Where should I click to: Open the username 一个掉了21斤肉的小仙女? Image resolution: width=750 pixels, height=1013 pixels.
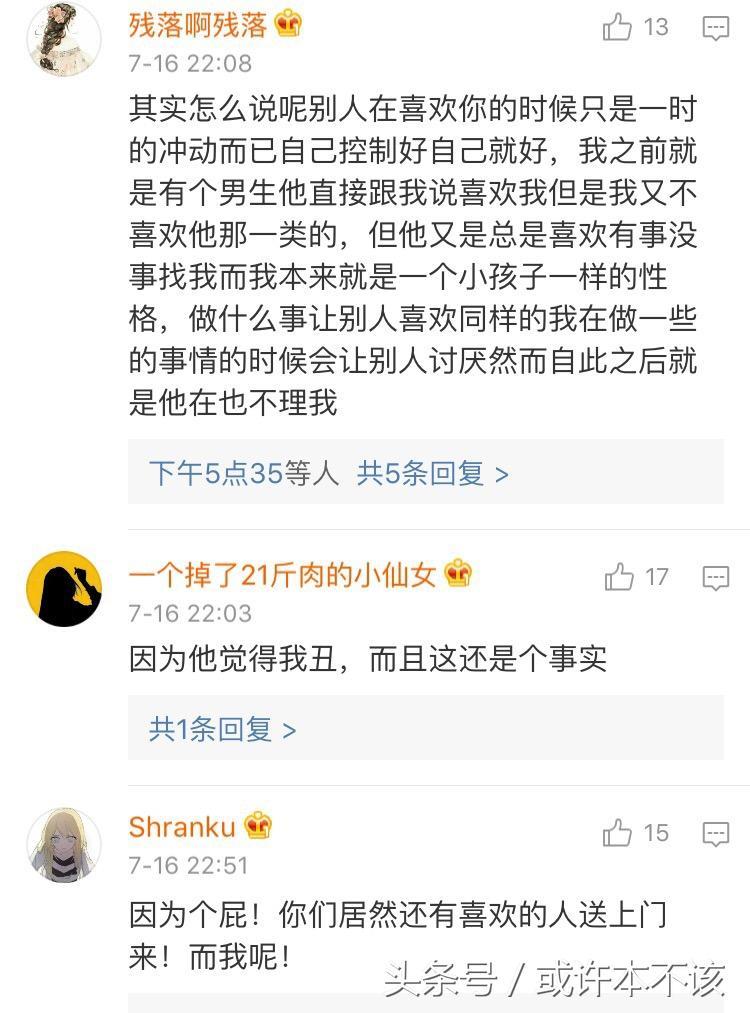click(282, 575)
